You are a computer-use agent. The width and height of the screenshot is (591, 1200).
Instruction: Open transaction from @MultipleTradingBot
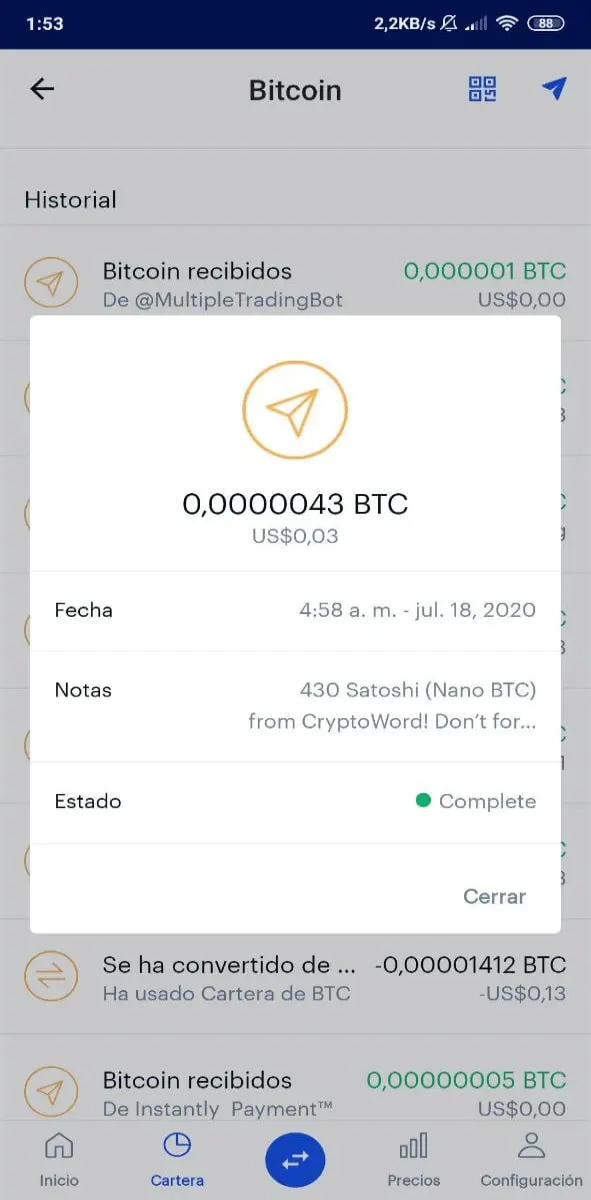pos(295,284)
